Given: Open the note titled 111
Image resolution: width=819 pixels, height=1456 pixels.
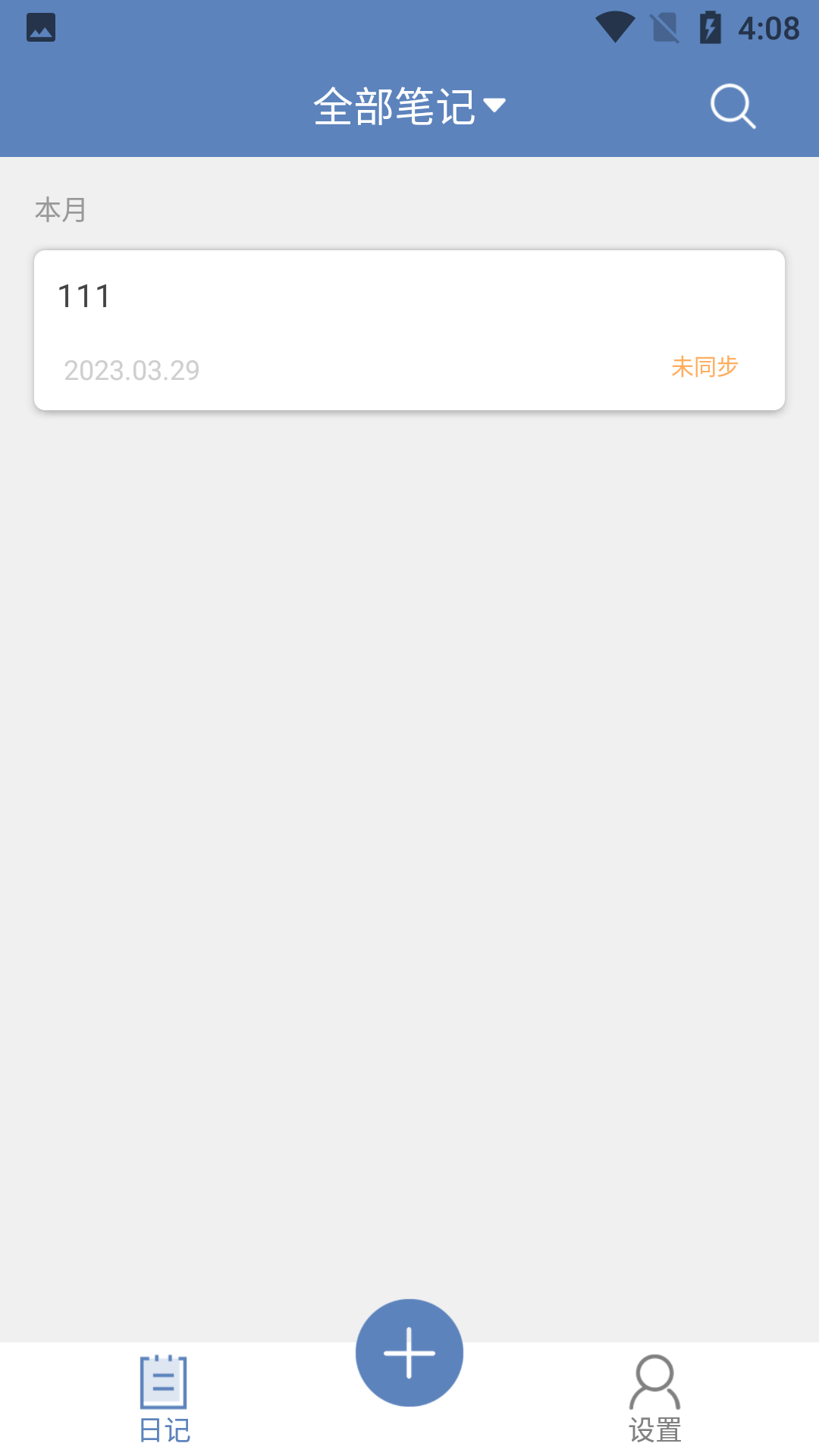Looking at the screenshot, I should (409, 328).
